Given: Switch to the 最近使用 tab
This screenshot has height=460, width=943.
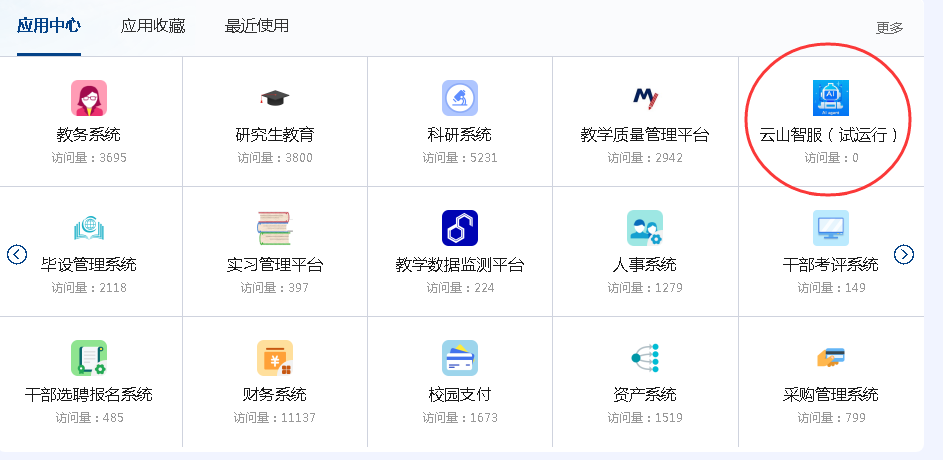Looking at the screenshot, I should tap(257, 26).
